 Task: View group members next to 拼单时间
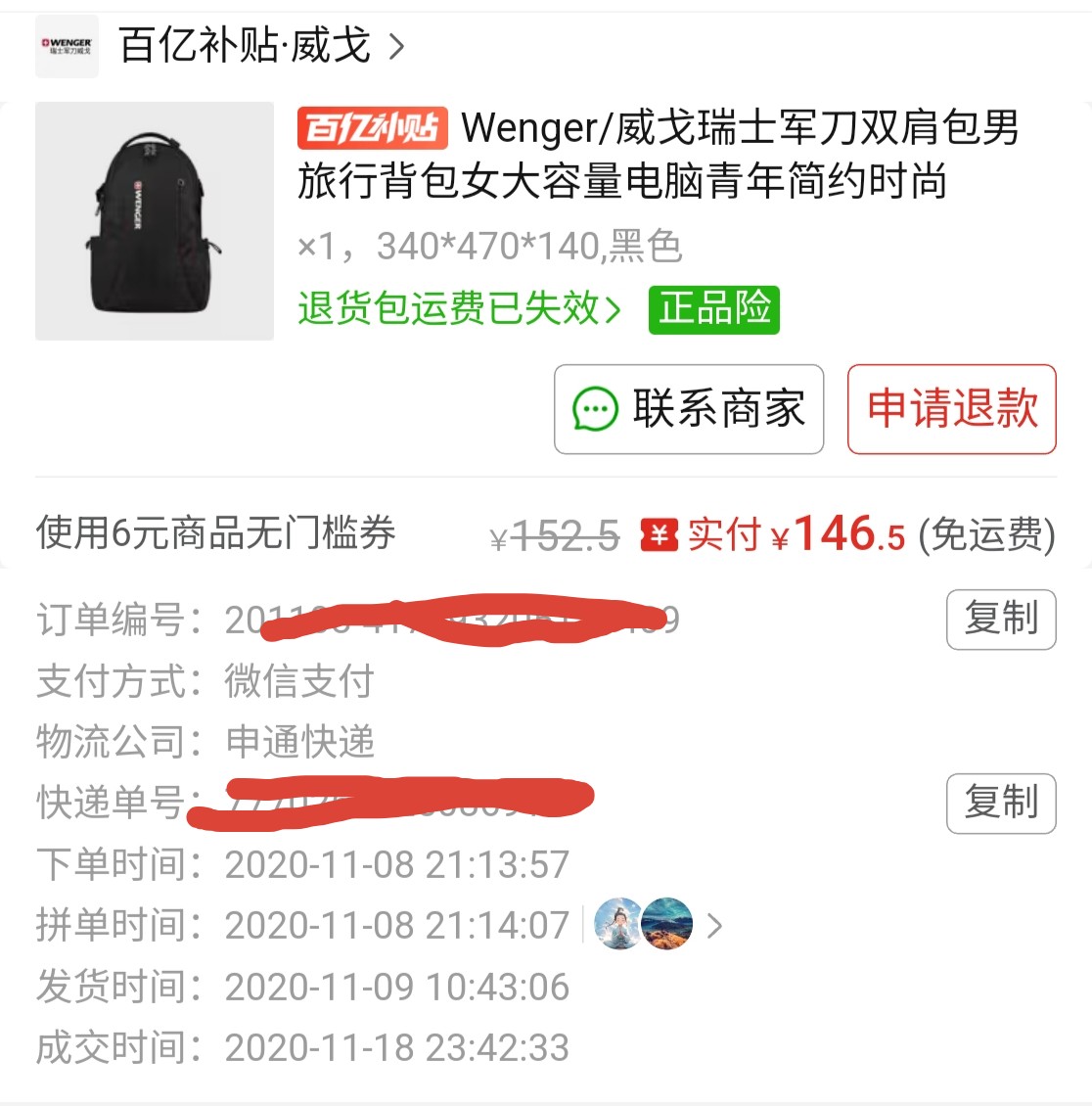coord(658,925)
